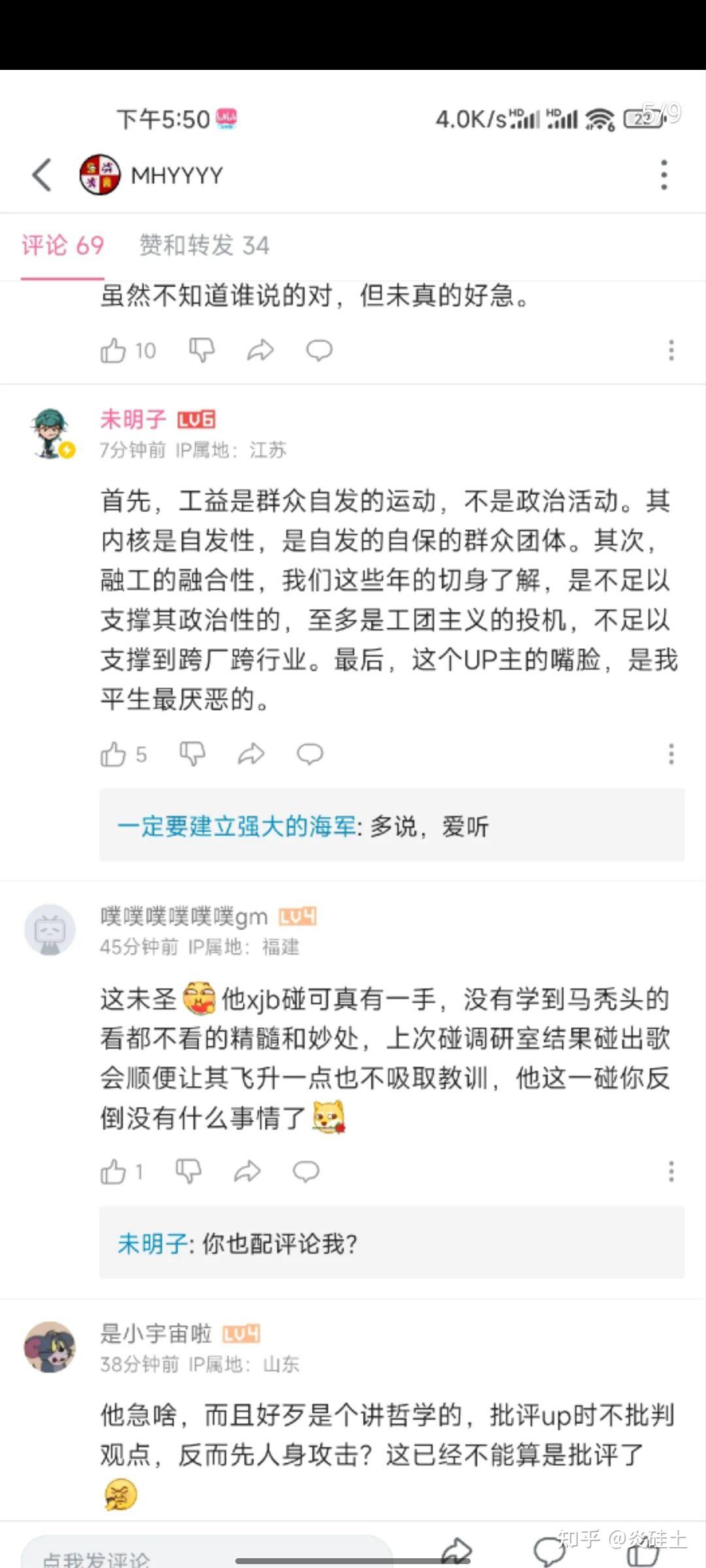View 是小宇宙啦's profile avatar
Viewport: 706px width, 1568px height.
pyautogui.click(x=50, y=1347)
